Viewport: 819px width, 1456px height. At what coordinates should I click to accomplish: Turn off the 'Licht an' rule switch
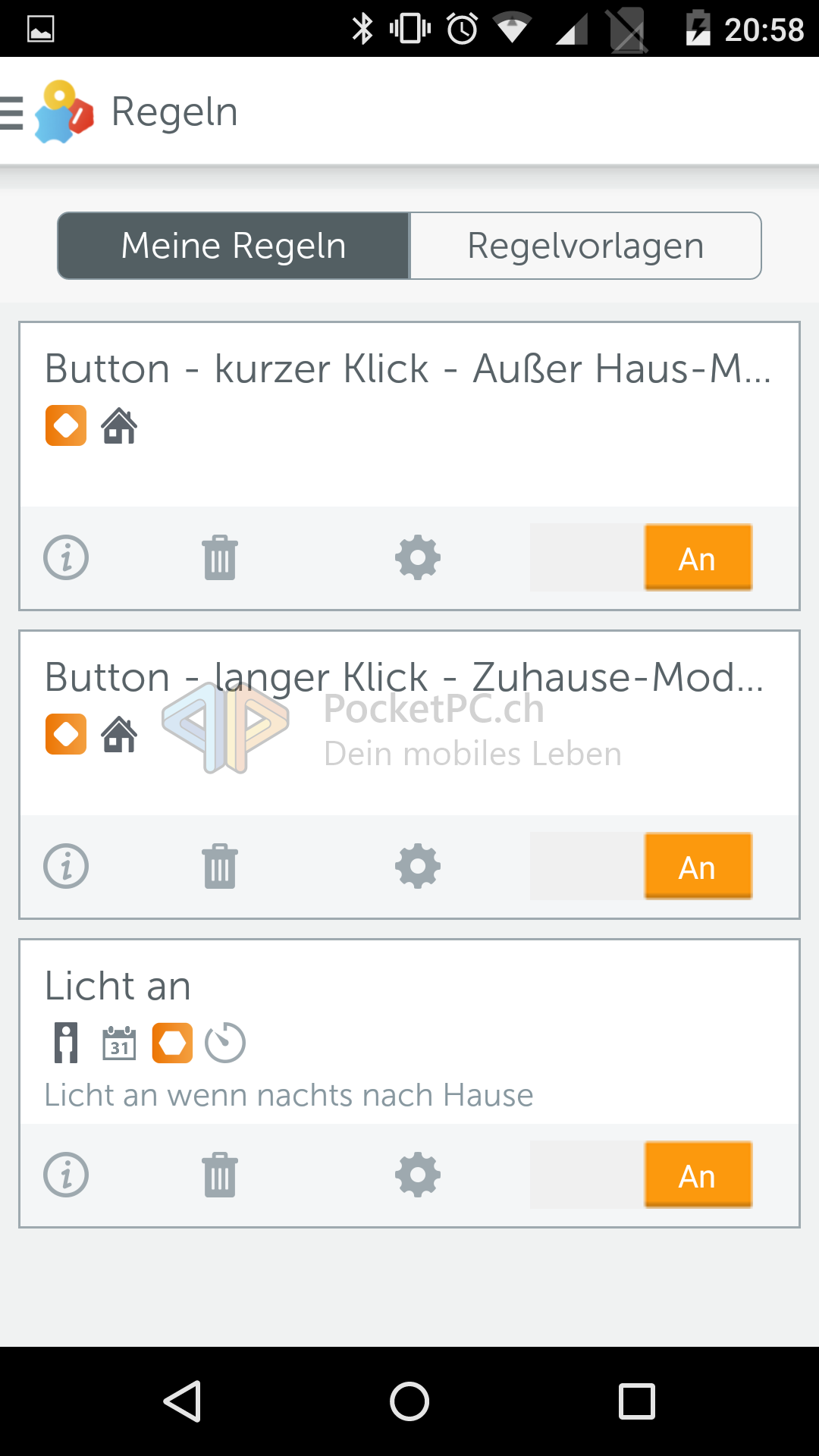point(641,1175)
